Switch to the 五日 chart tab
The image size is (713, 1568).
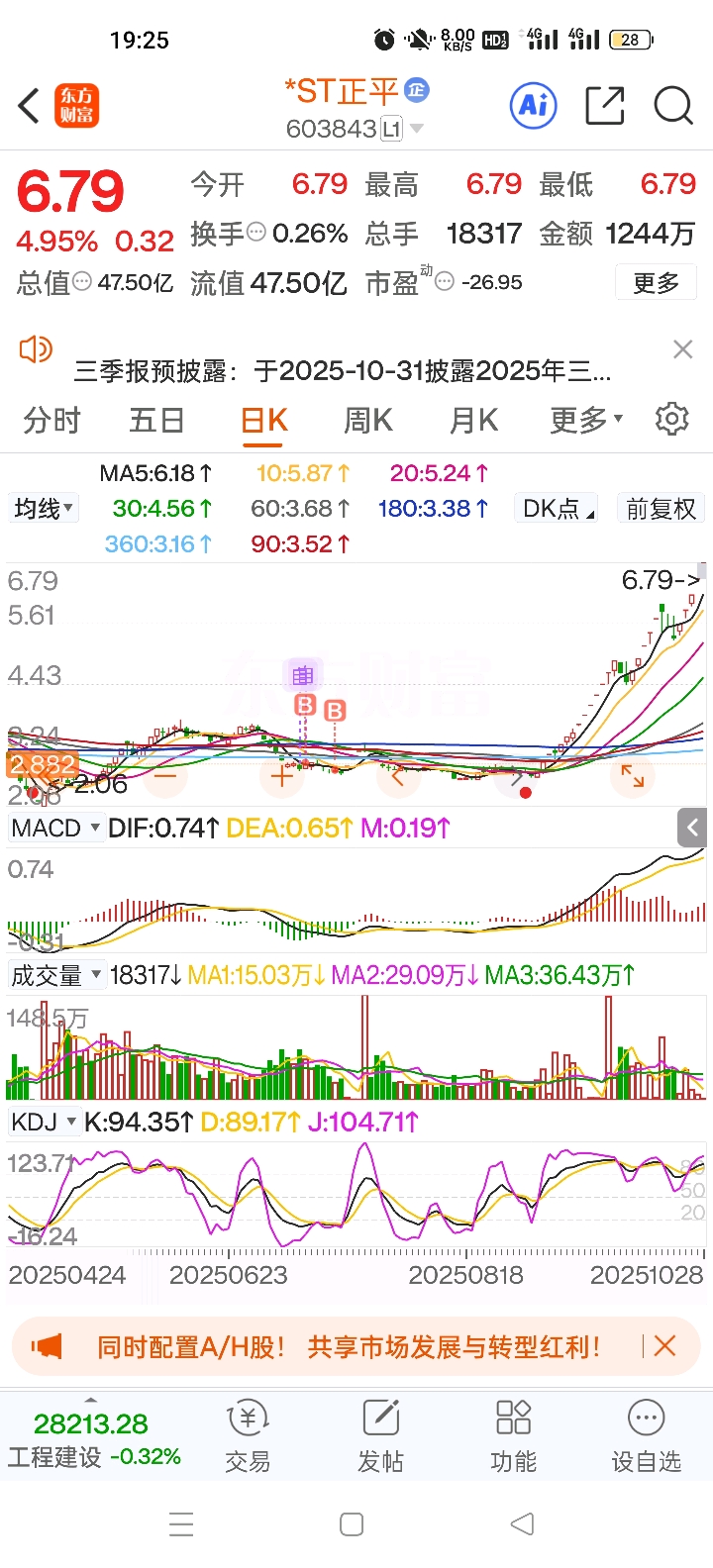(x=156, y=421)
